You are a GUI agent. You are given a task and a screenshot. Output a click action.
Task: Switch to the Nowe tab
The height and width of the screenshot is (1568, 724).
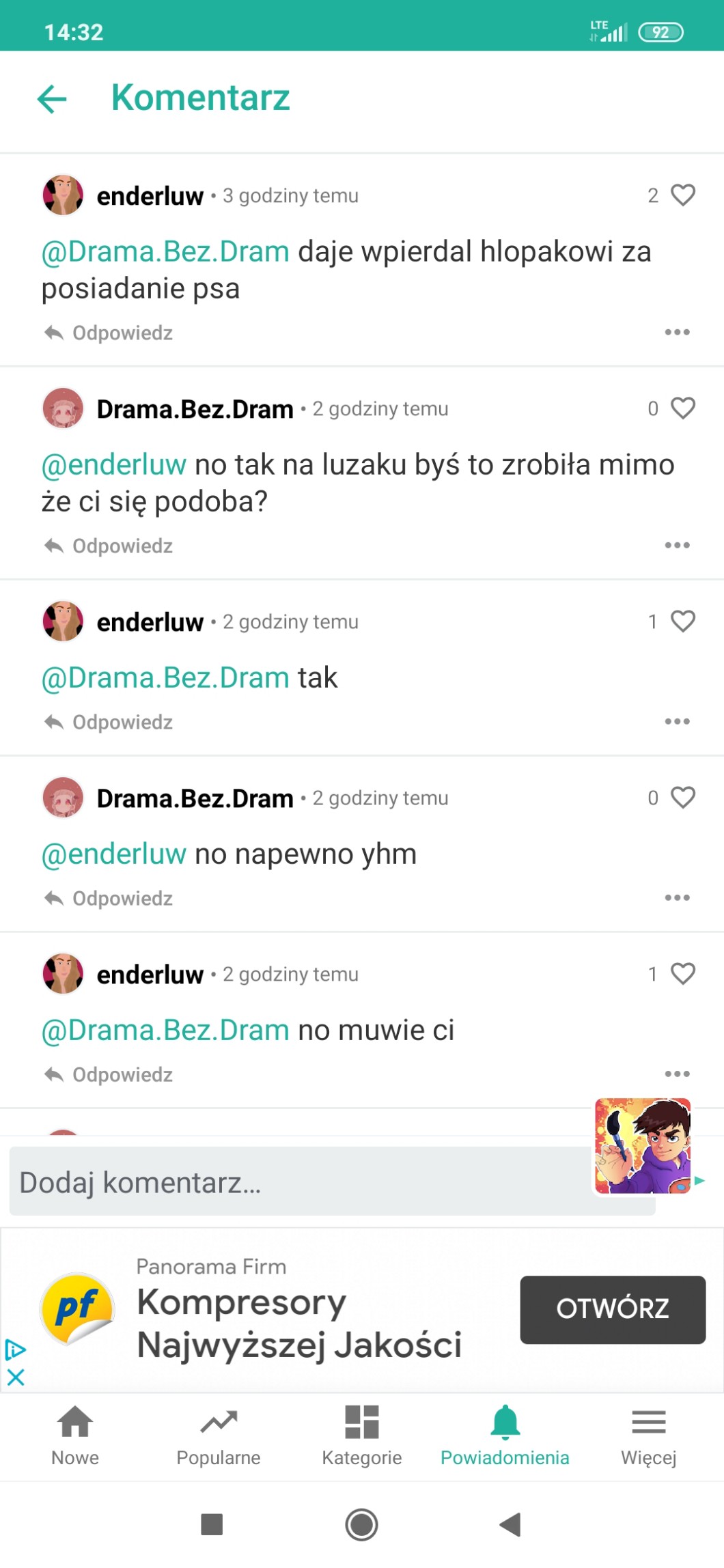pyautogui.click(x=75, y=1436)
